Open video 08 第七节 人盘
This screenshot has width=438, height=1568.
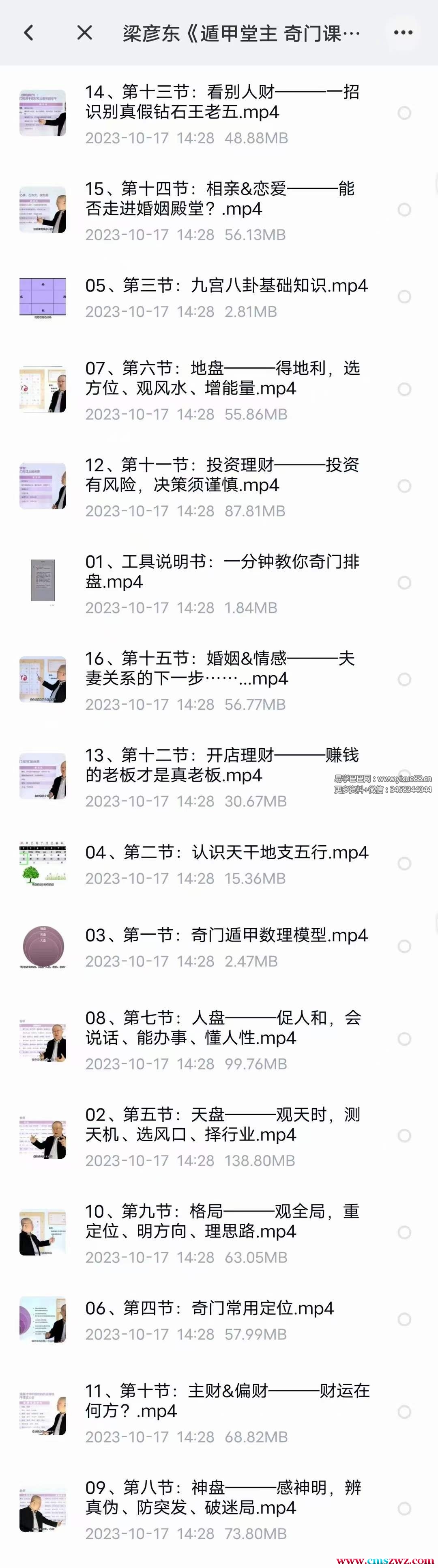tap(222, 1028)
